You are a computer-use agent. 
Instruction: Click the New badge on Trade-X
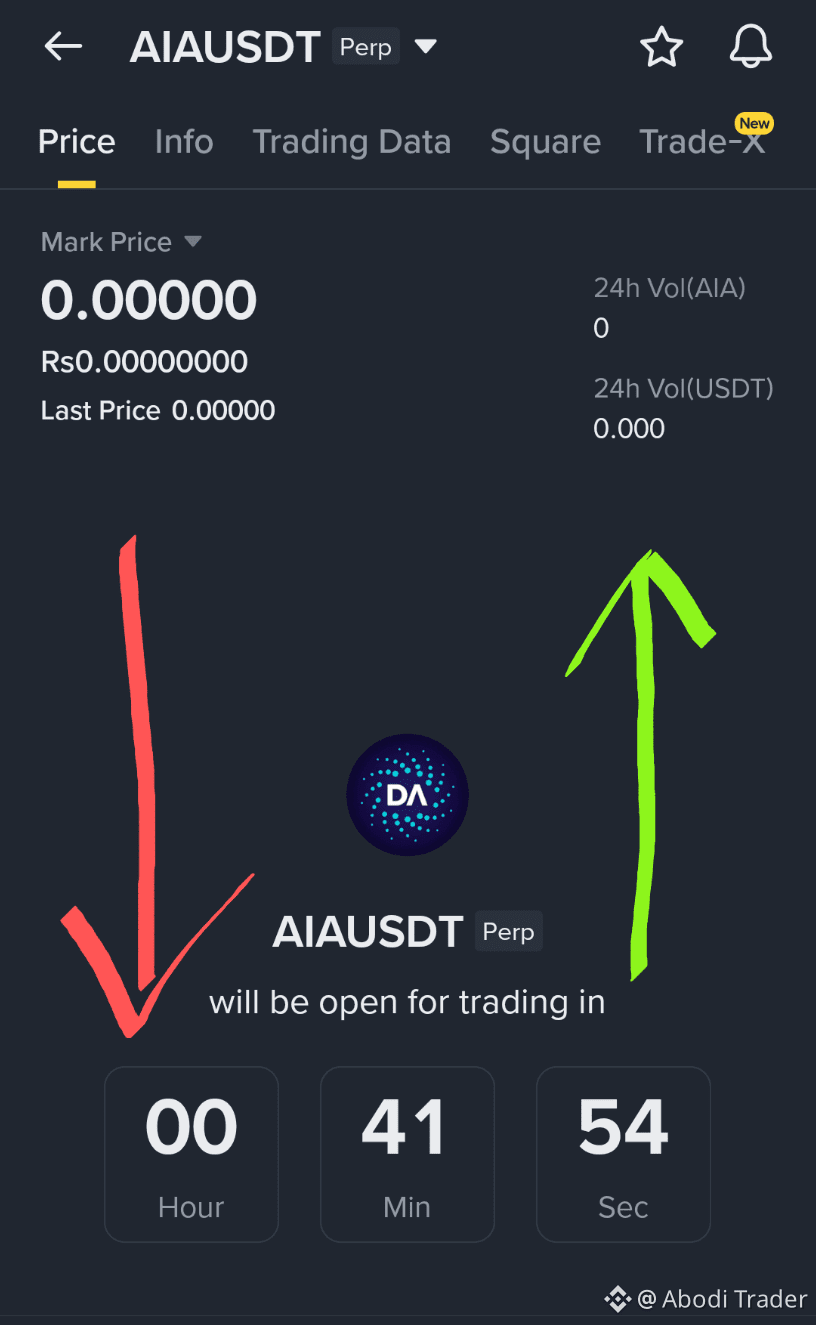[x=754, y=123]
